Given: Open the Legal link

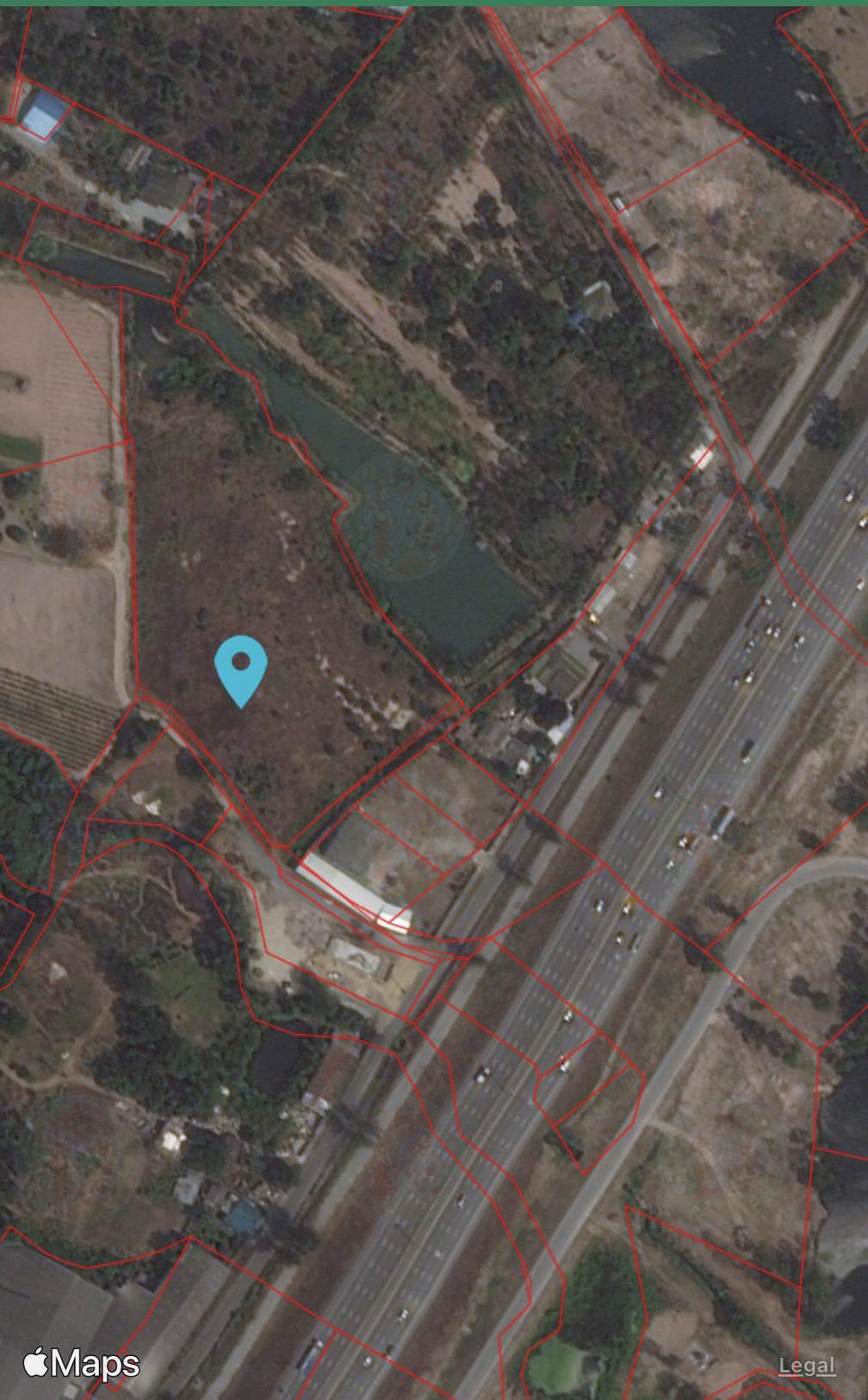Looking at the screenshot, I should (x=807, y=1365).
